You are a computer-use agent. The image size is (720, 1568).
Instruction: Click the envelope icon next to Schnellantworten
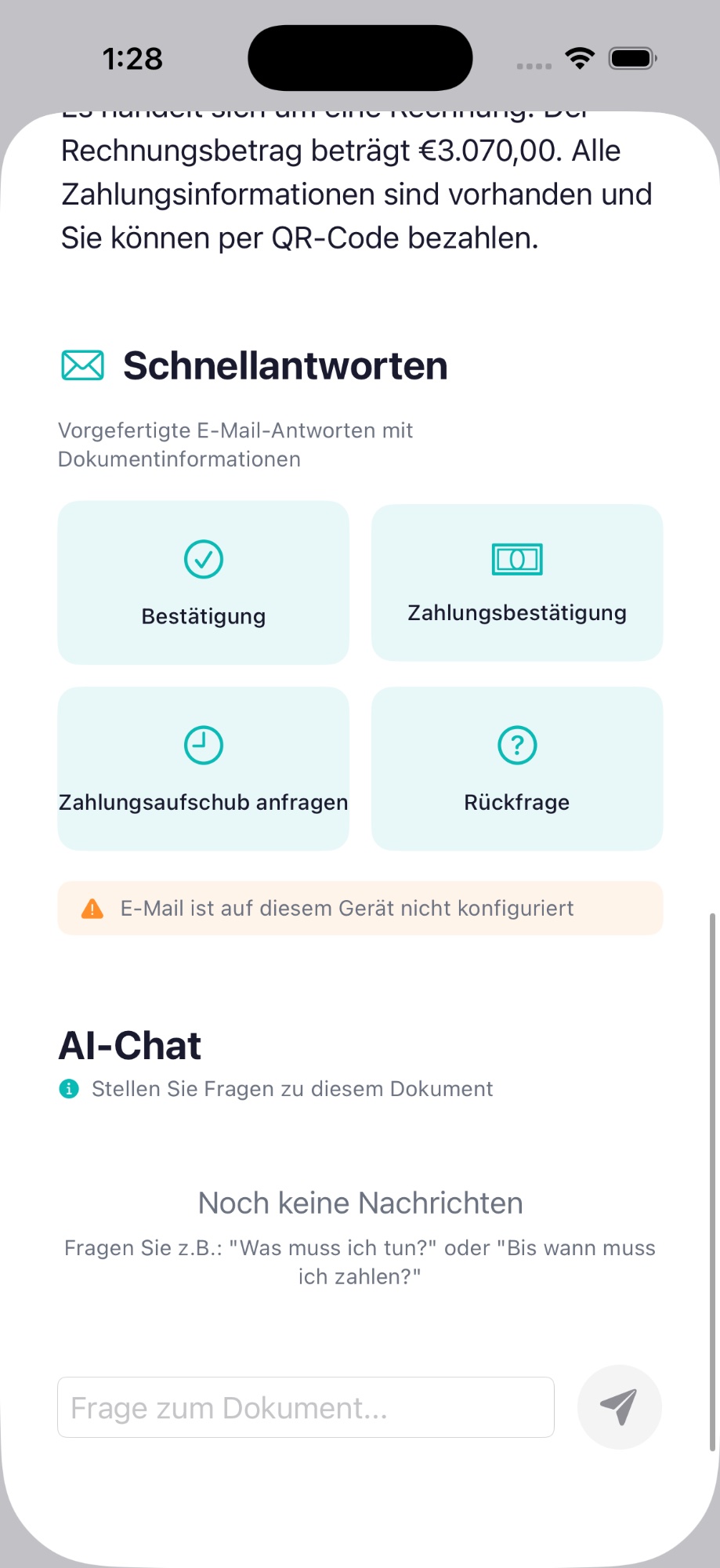click(x=81, y=364)
